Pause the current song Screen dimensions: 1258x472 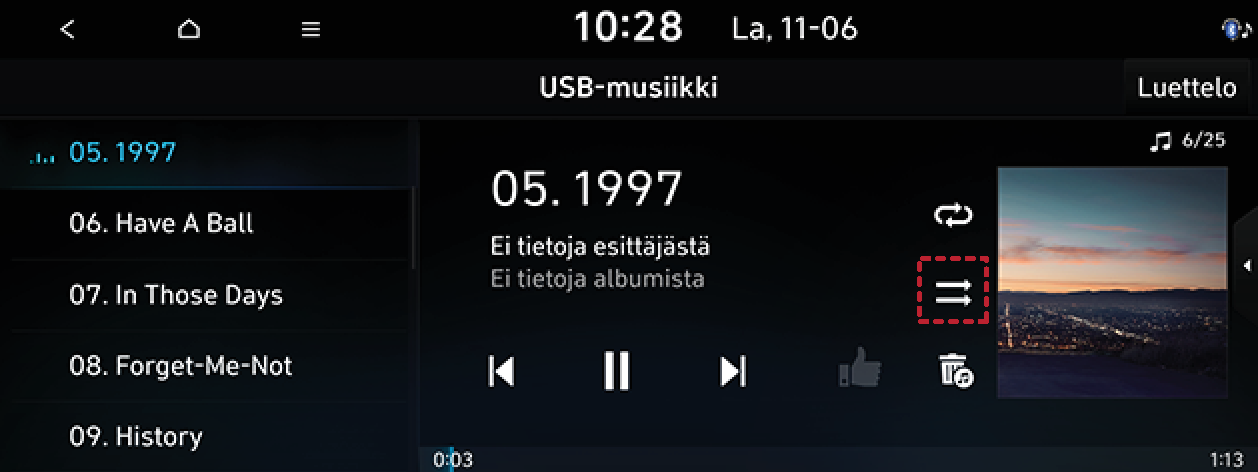(x=617, y=371)
